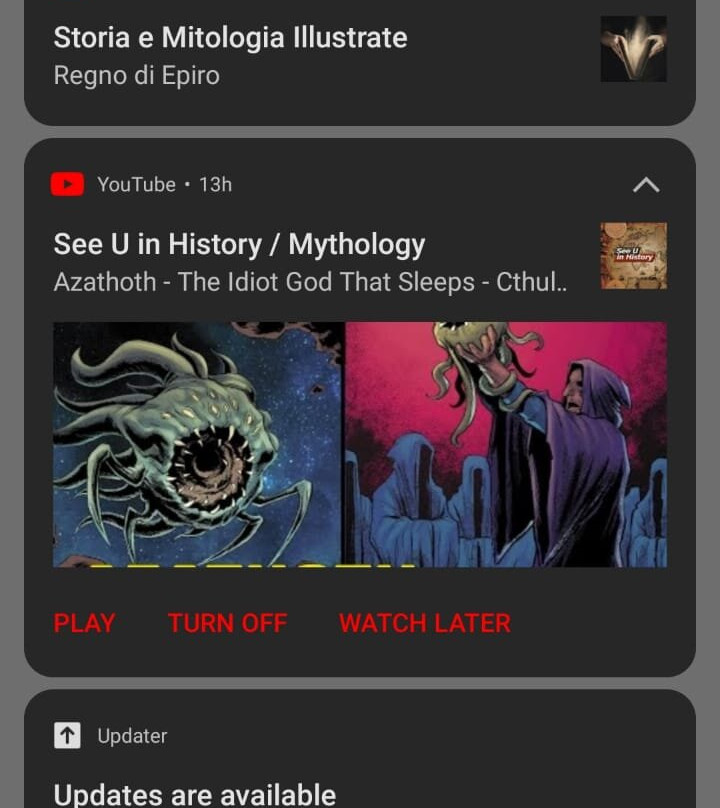
Task: Collapse the YouTube notification with the chevron
Action: point(646,185)
